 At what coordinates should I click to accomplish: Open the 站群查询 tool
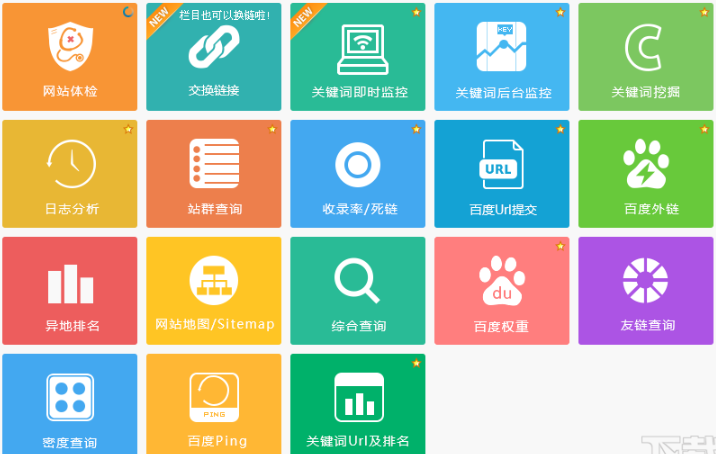214,173
